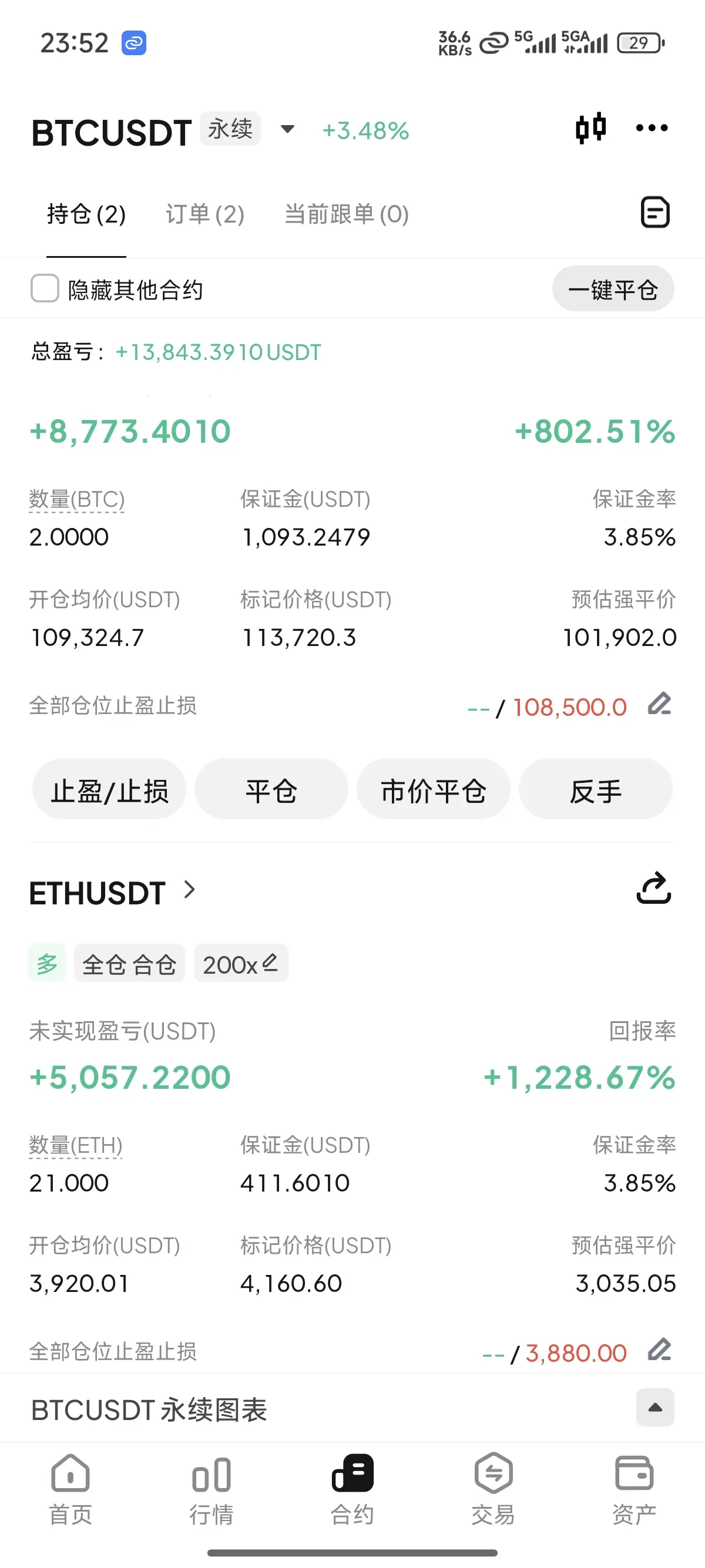
Task: Edit the 200x leverage setting
Action: [241, 964]
